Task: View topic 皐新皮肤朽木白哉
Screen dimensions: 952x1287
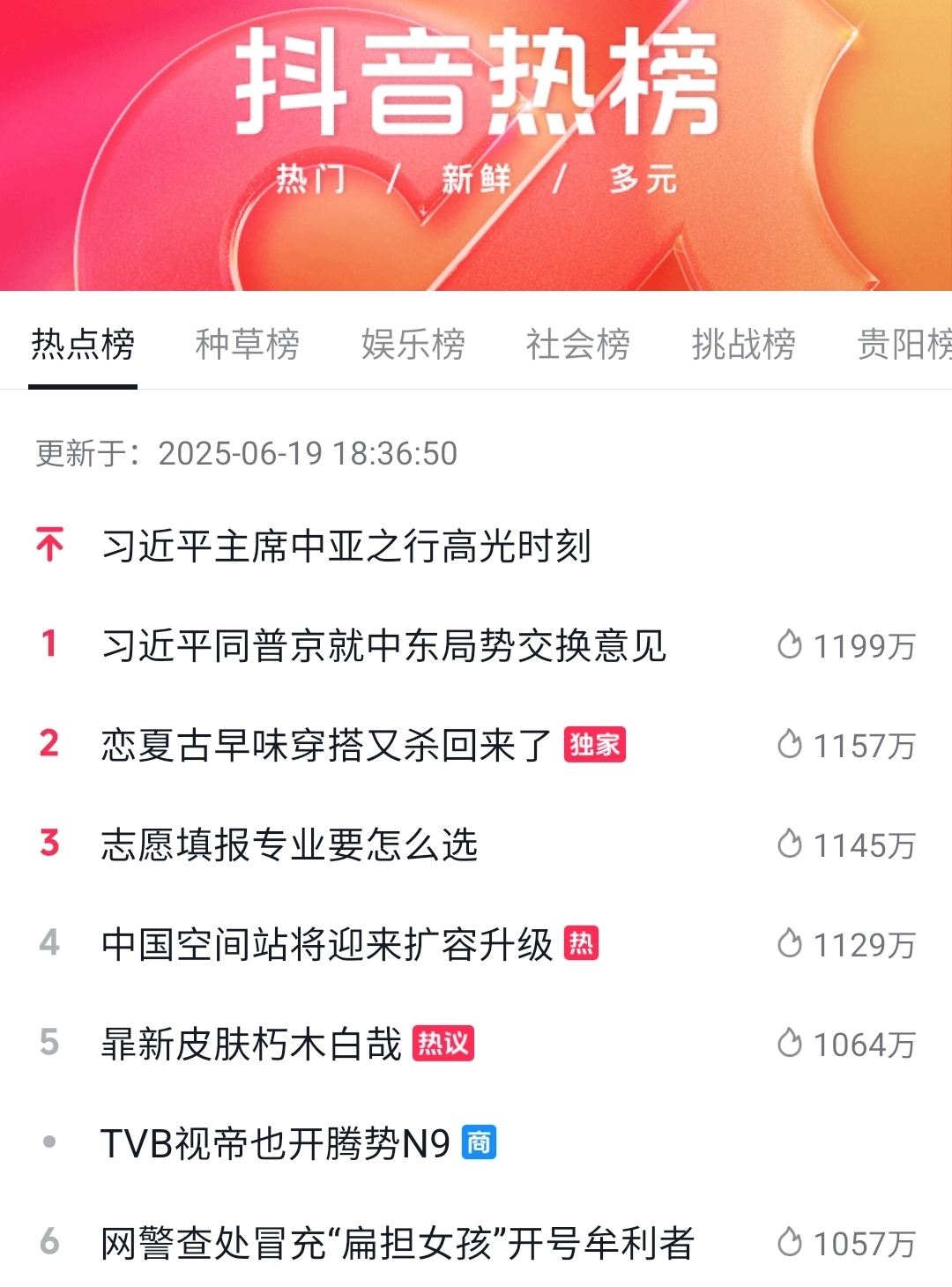Action: [x=251, y=1045]
